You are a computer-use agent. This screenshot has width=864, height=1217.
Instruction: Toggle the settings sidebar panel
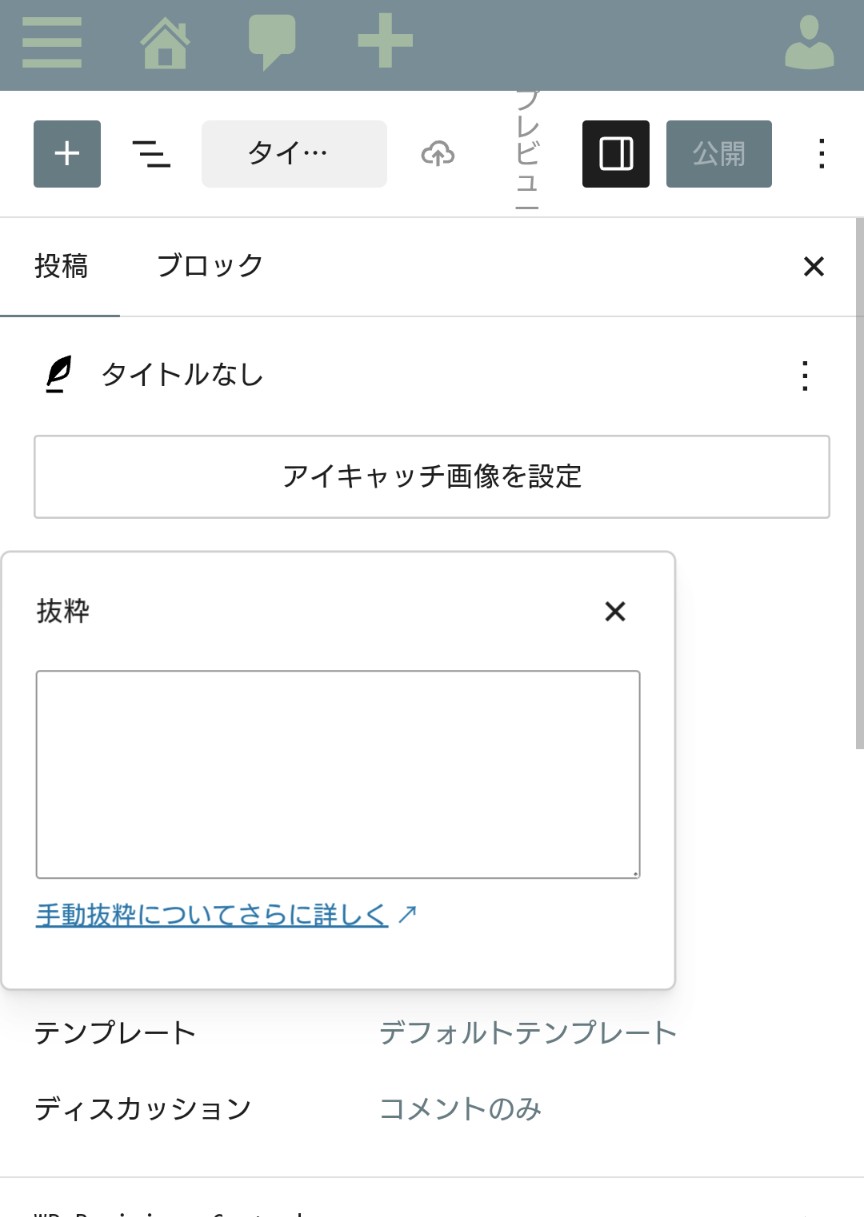(x=616, y=154)
